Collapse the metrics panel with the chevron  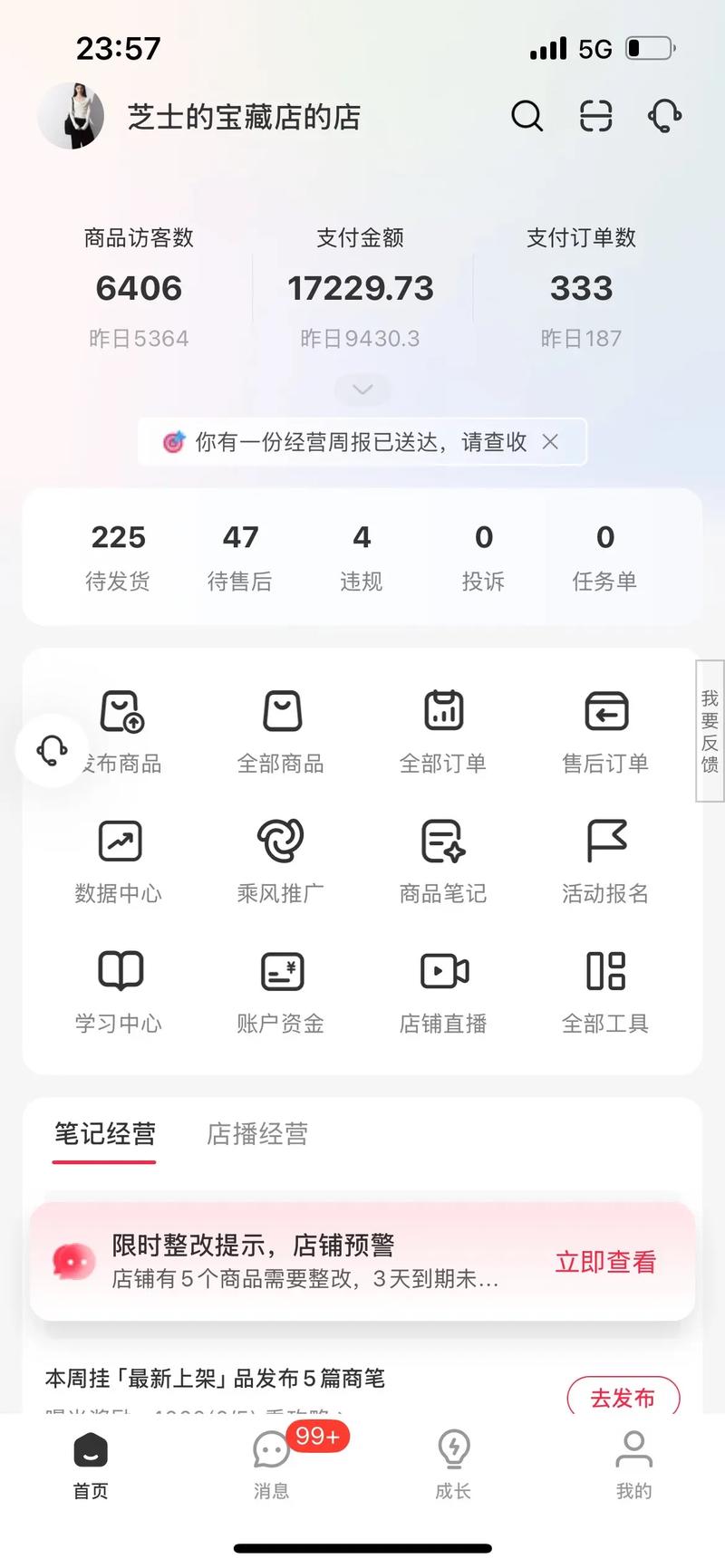(x=362, y=390)
